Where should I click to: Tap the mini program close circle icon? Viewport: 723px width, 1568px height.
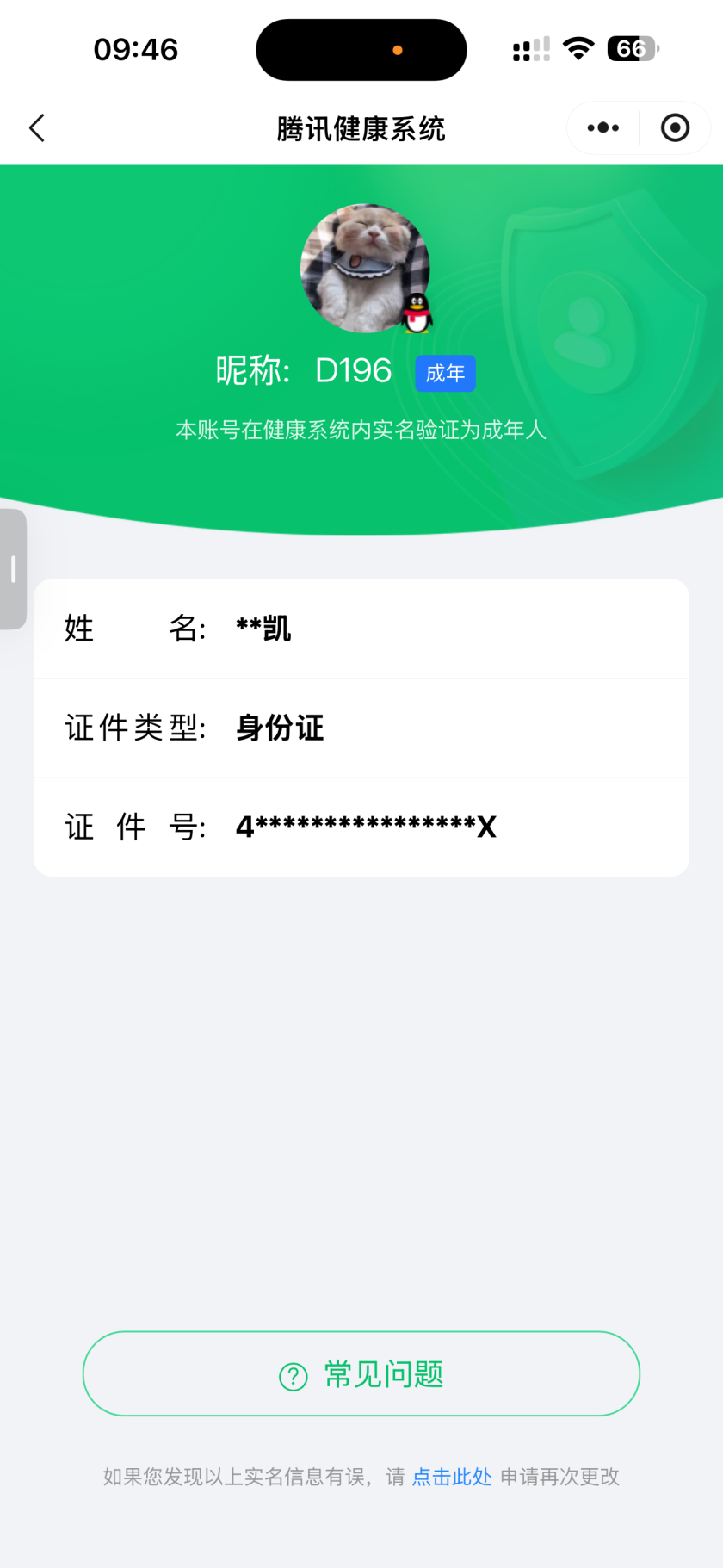point(675,127)
